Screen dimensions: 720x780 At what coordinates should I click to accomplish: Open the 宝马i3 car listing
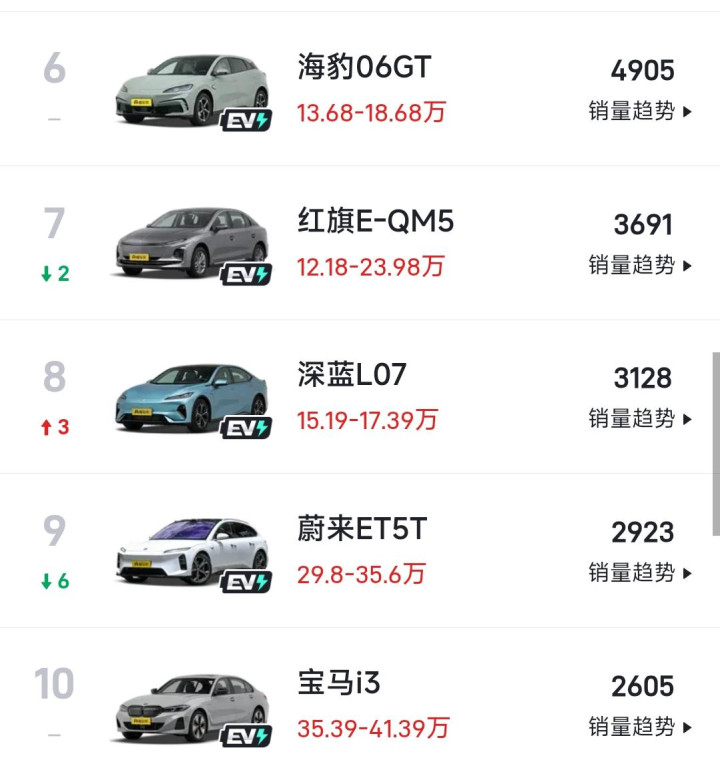coord(339,683)
